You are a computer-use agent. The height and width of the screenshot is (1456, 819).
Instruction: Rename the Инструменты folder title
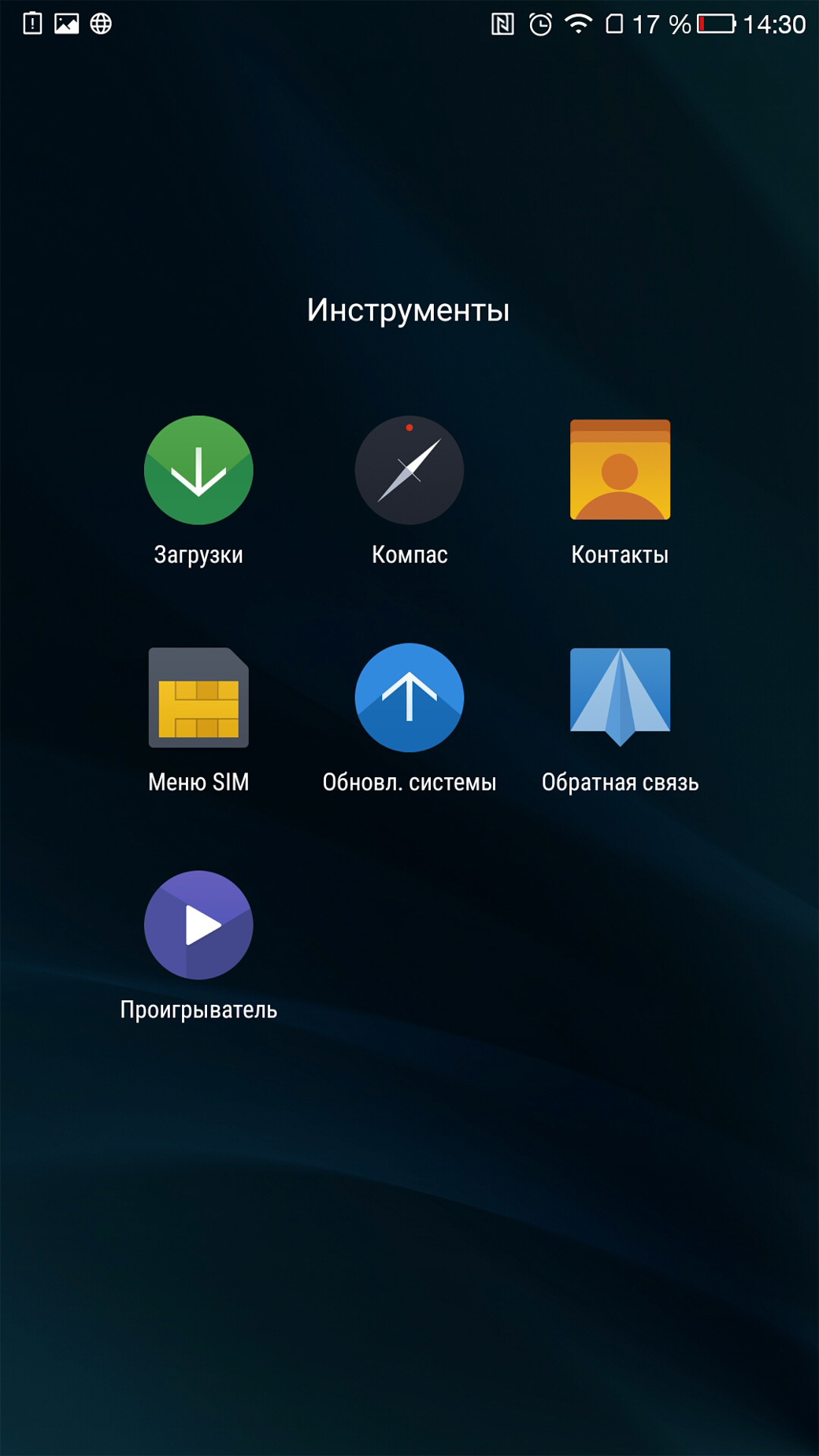click(x=409, y=310)
